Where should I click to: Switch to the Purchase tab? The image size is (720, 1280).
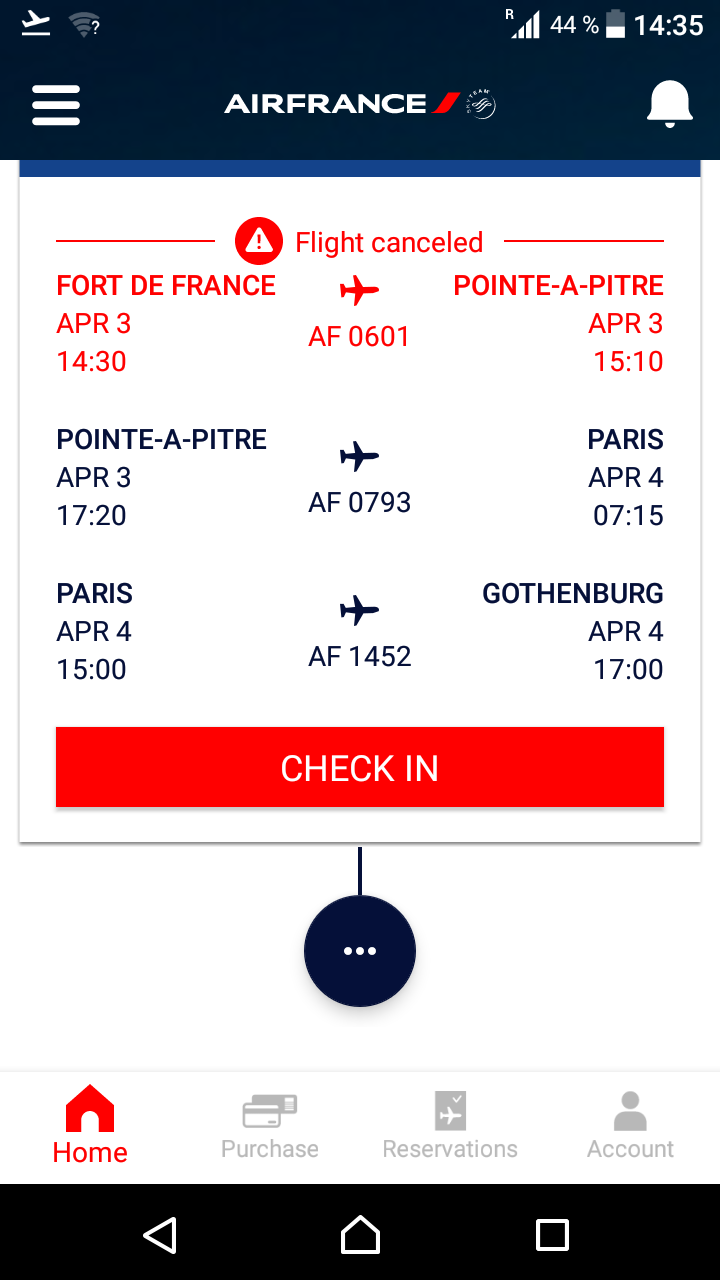[270, 1127]
